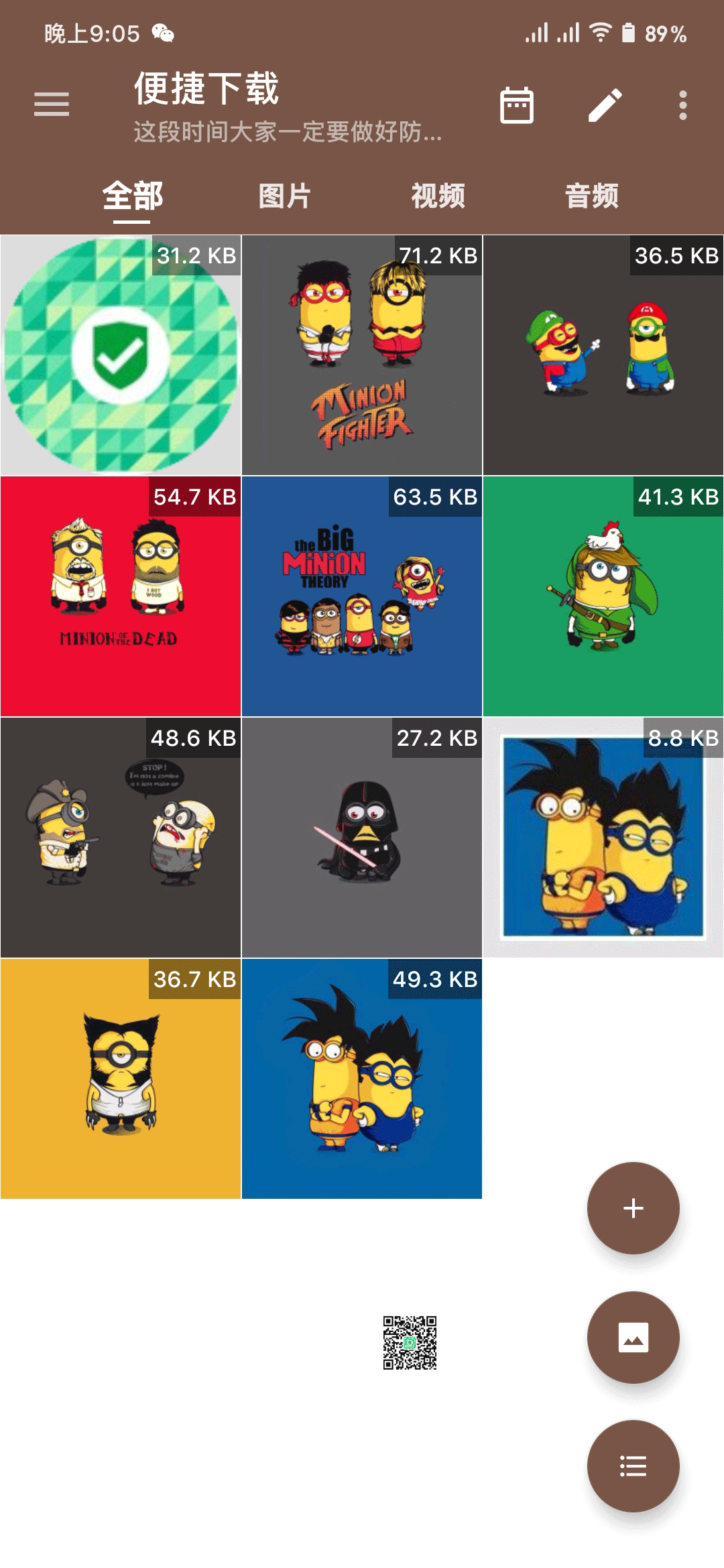View the 48.6 KB zombie minions image

(121, 838)
